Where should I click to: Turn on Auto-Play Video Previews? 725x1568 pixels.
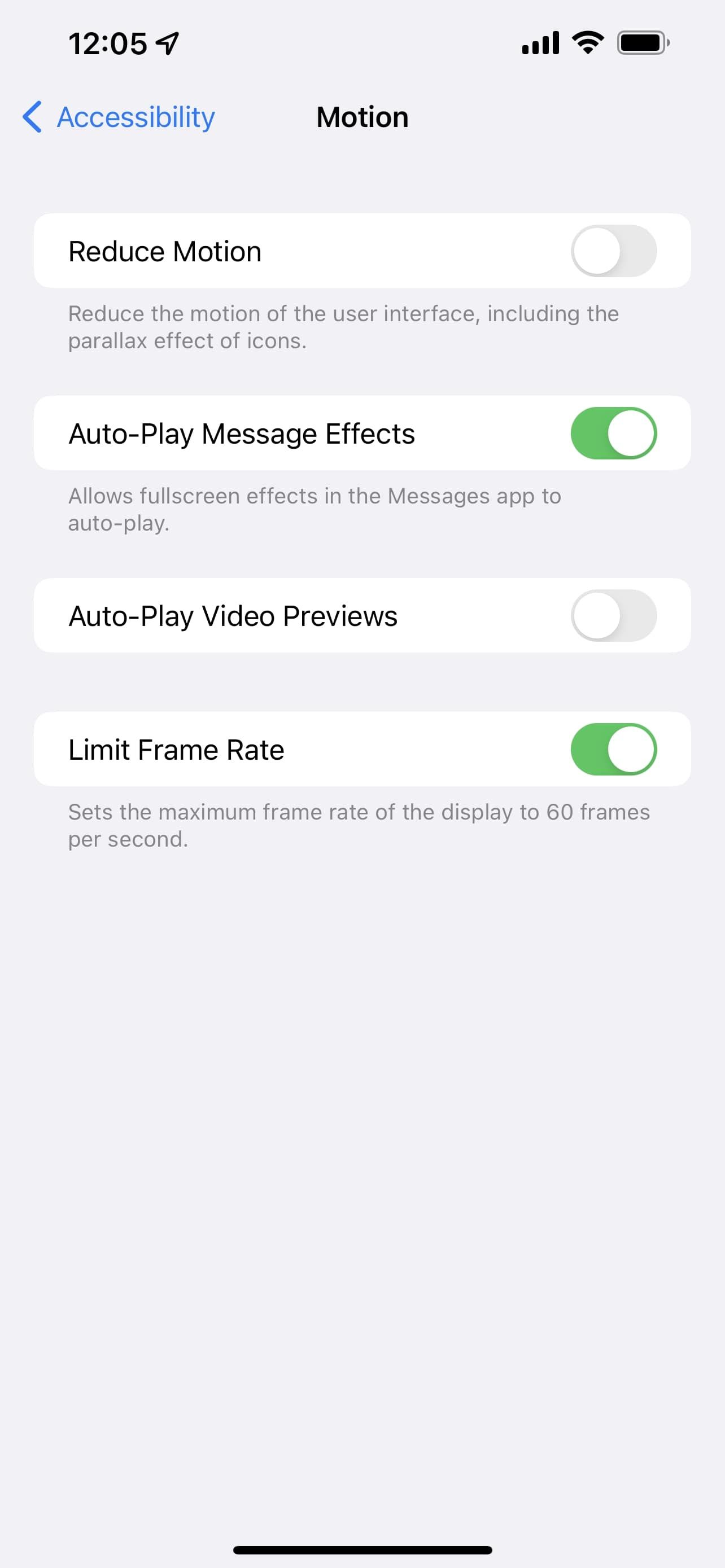(x=613, y=615)
